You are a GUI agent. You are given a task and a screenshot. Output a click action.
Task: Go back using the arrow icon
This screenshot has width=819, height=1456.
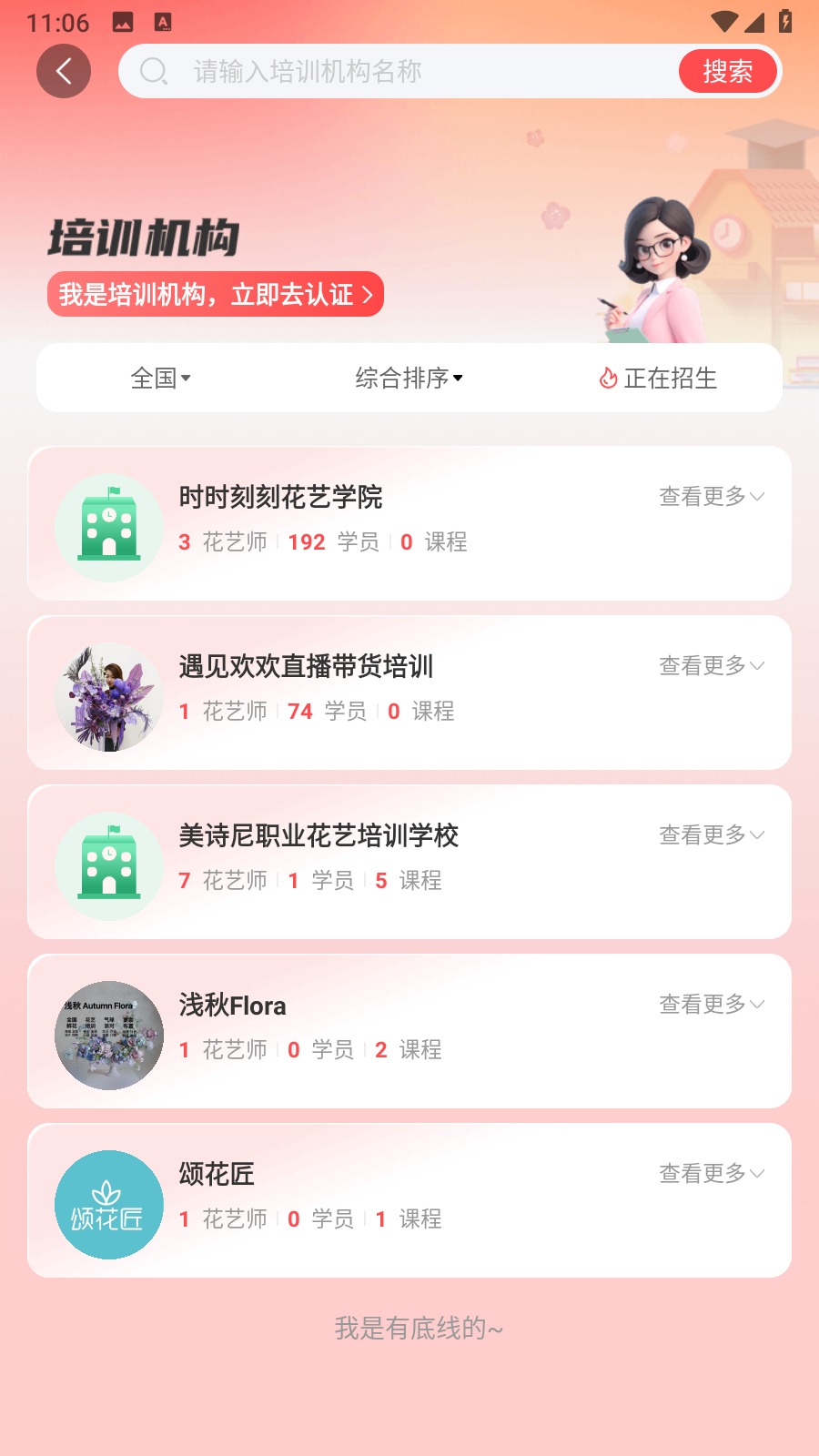click(x=64, y=71)
